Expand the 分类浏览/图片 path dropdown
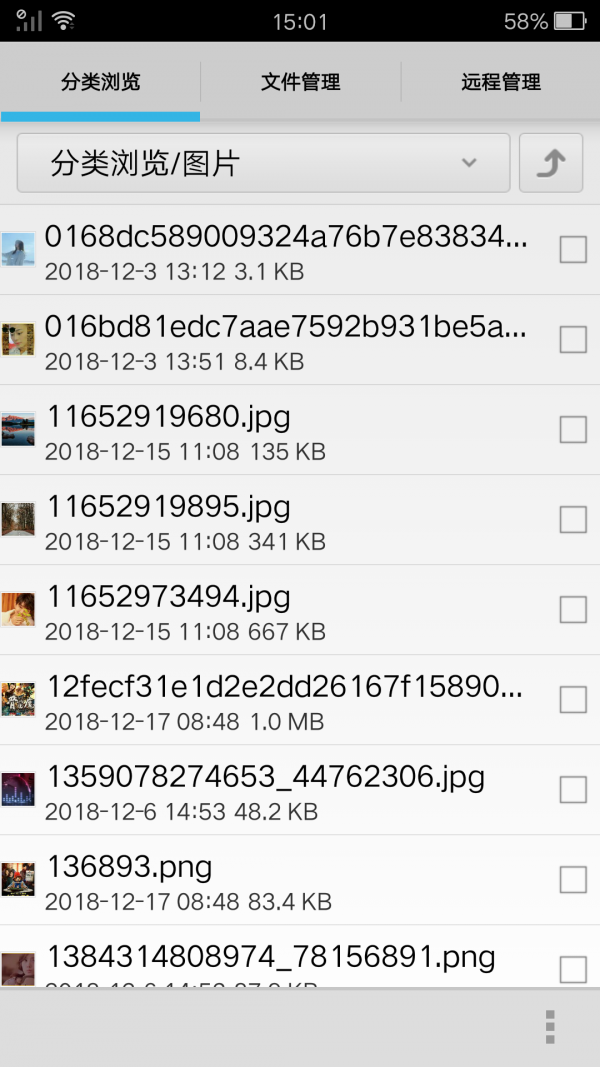This screenshot has height=1067, width=600. pos(264,163)
